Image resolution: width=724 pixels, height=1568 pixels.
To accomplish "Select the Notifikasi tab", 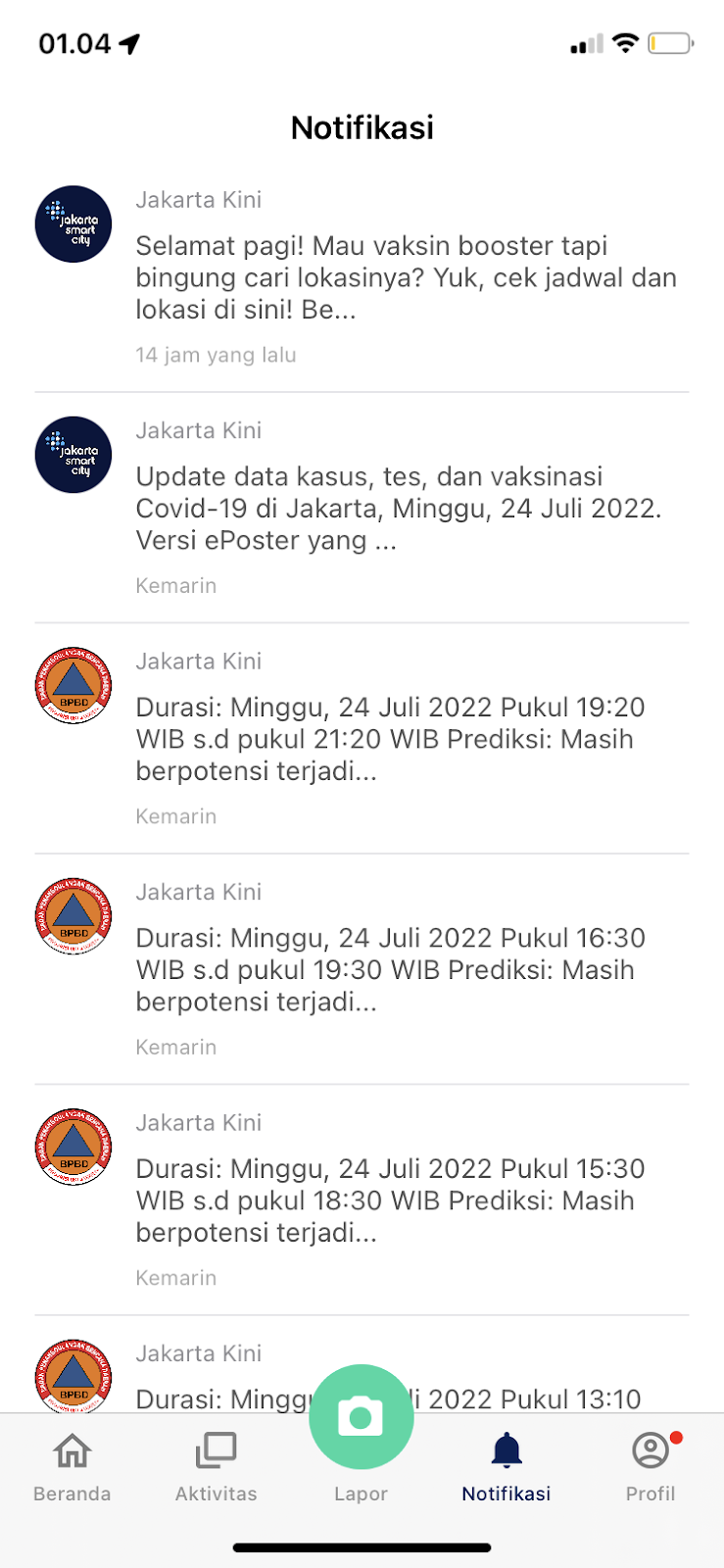I will [x=506, y=1466].
